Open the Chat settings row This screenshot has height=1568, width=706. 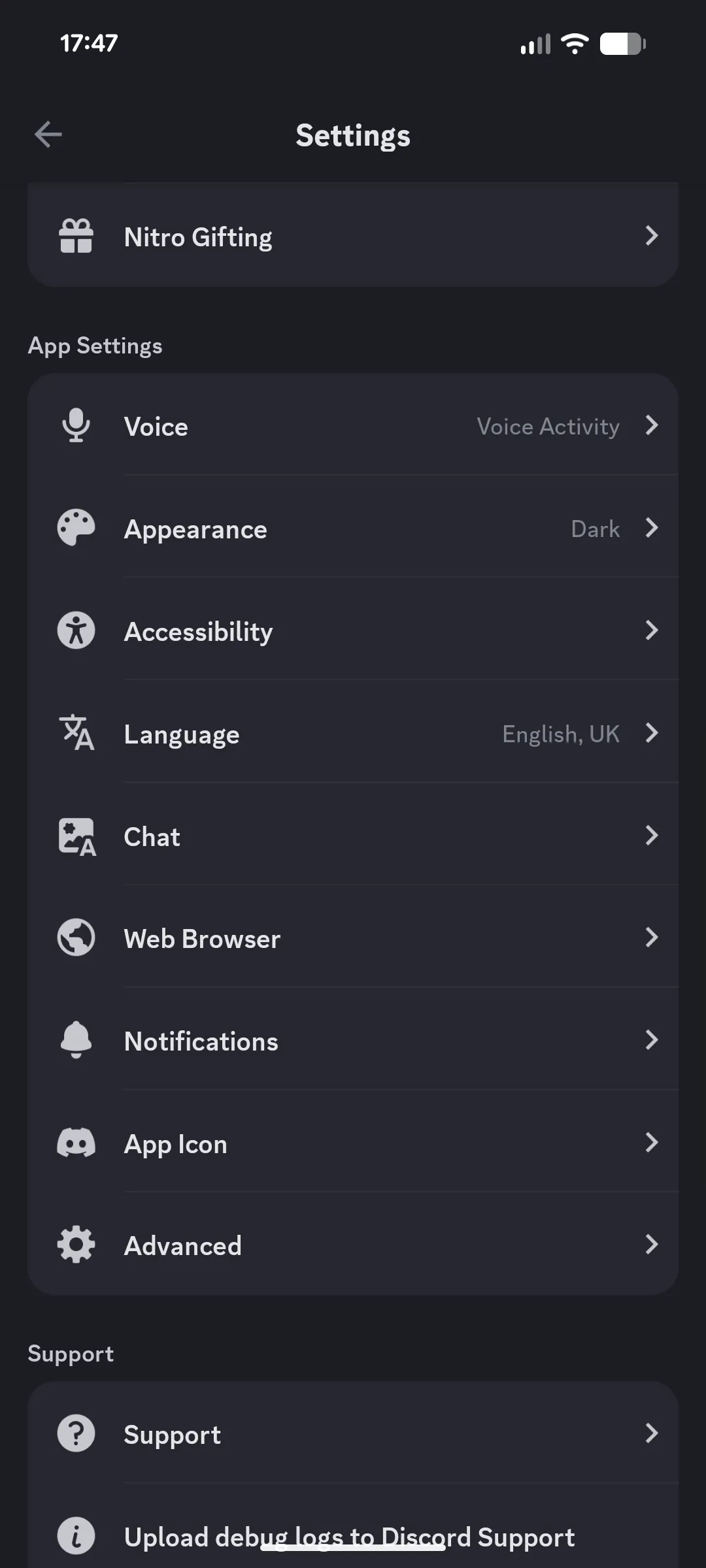(x=353, y=836)
